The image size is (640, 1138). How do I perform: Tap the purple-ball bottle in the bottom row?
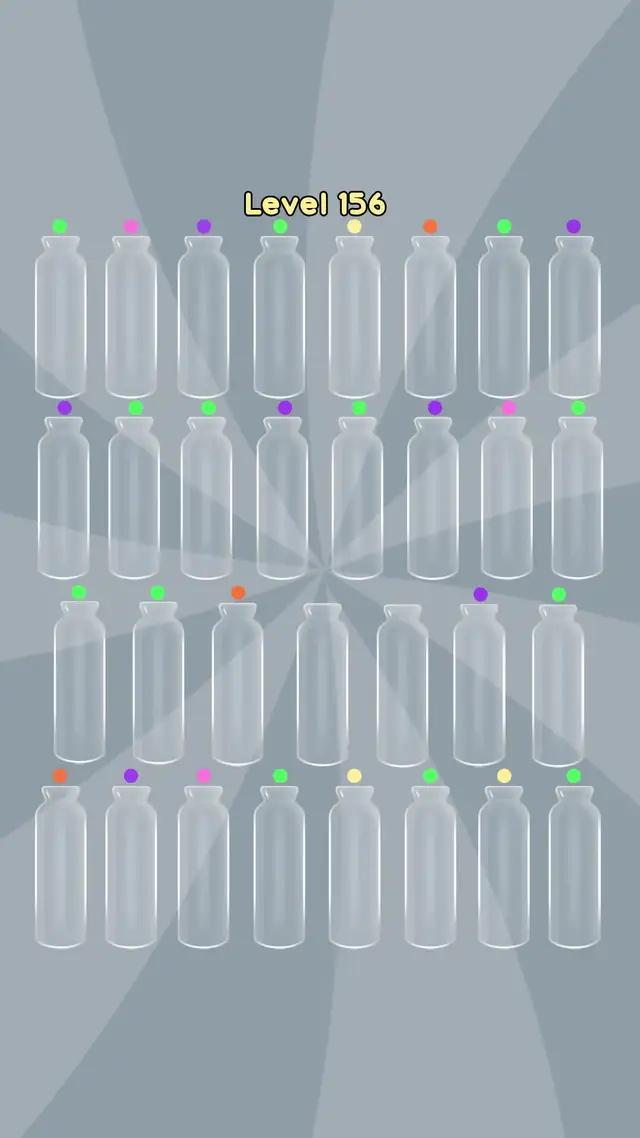click(x=131, y=865)
